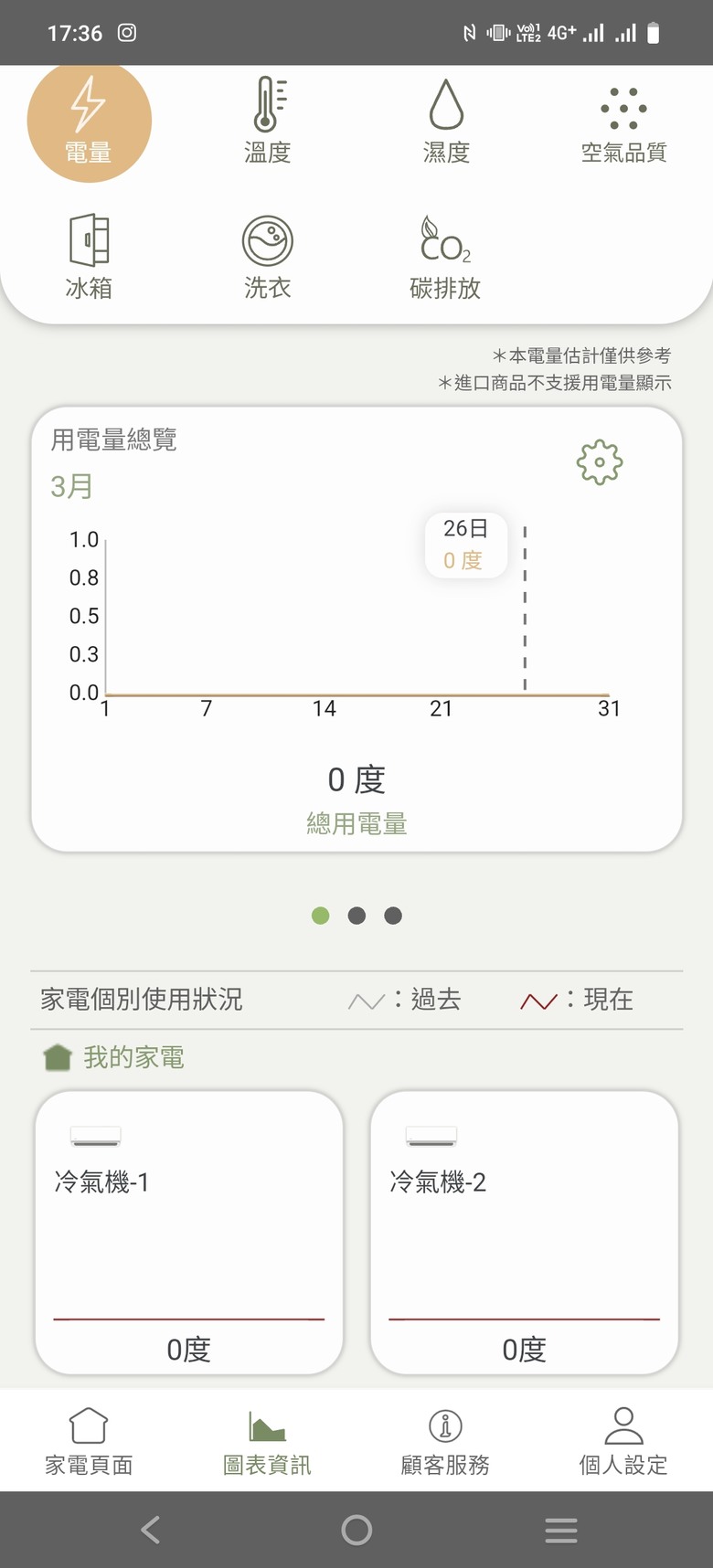
Task: Jump to the second chart page dot
Action: 356,916
